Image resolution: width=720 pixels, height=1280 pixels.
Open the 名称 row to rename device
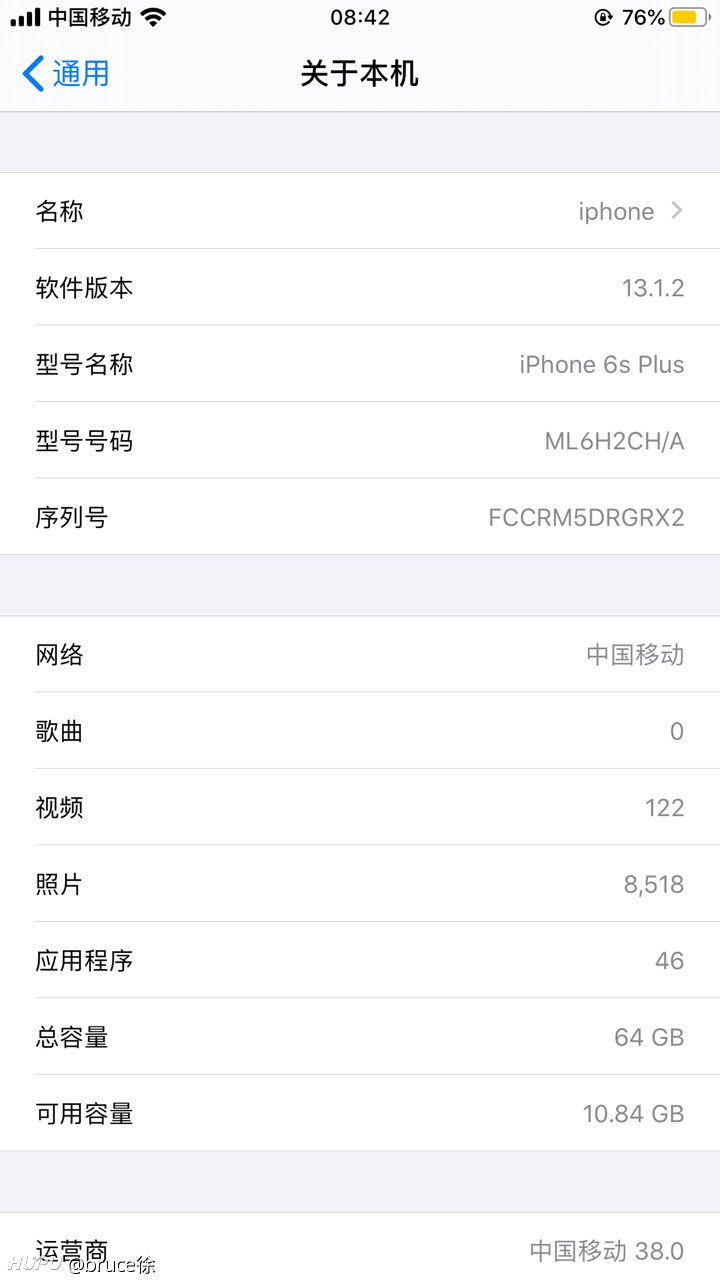(x=360, y=211)
